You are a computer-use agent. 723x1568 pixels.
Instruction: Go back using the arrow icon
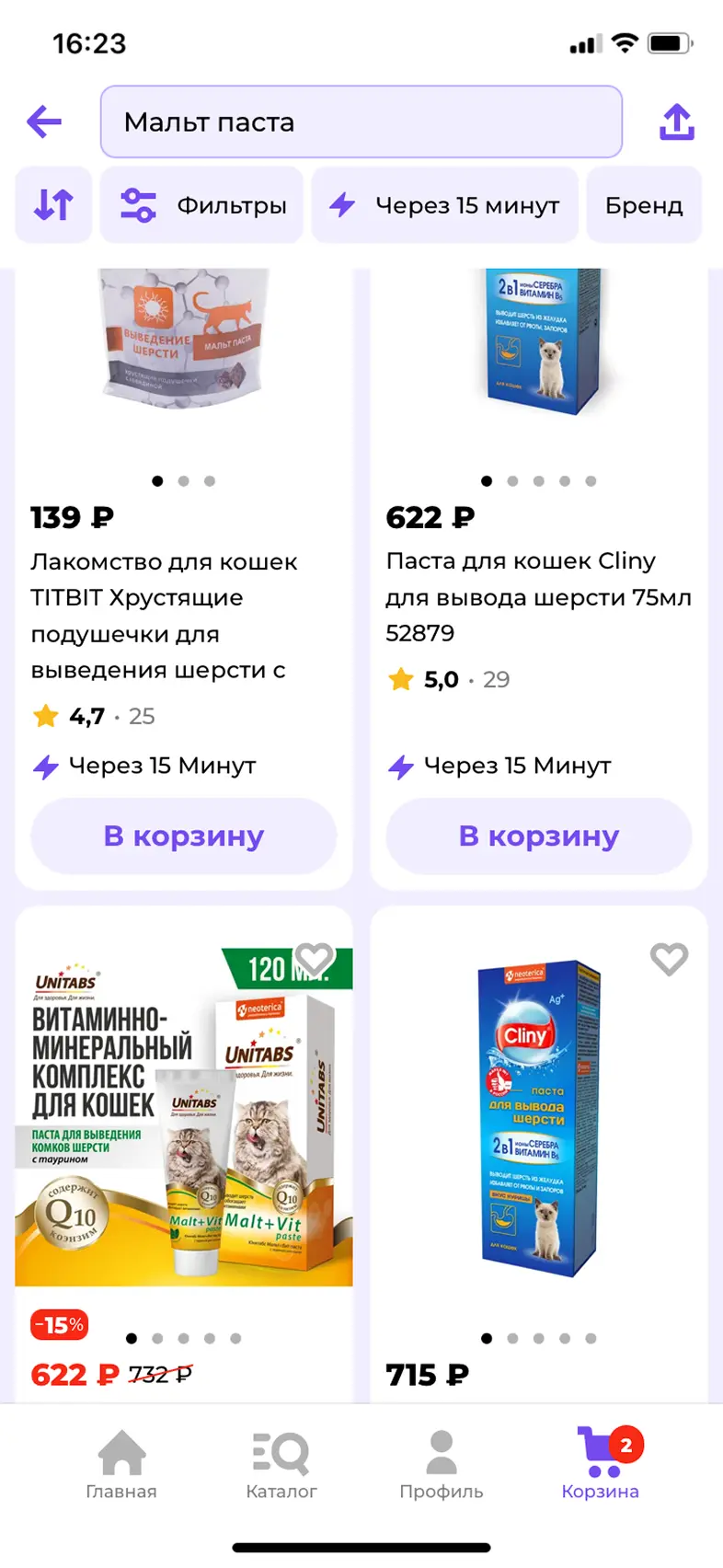tap(44, 121)
